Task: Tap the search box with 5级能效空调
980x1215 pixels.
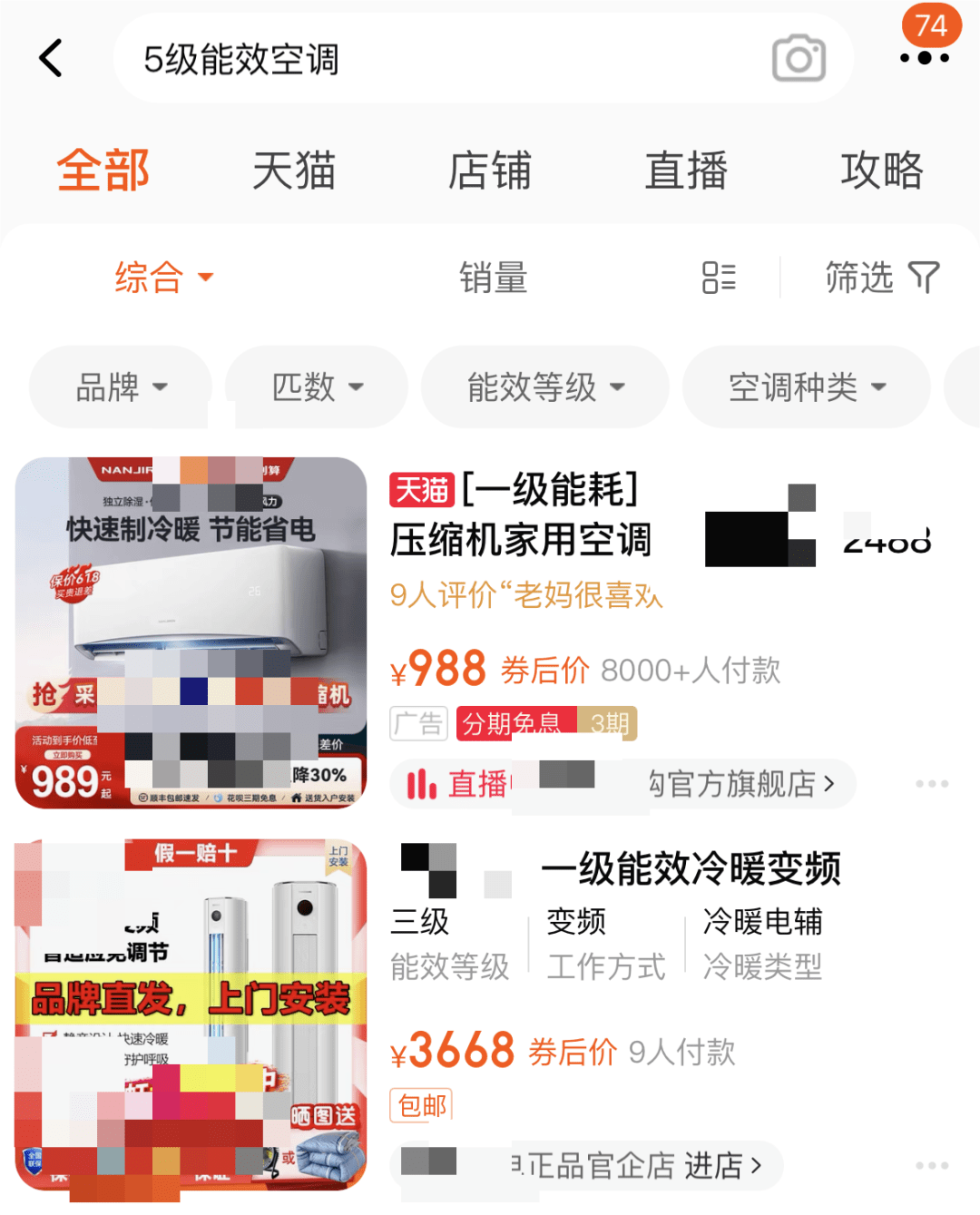Action: (436, 60)
